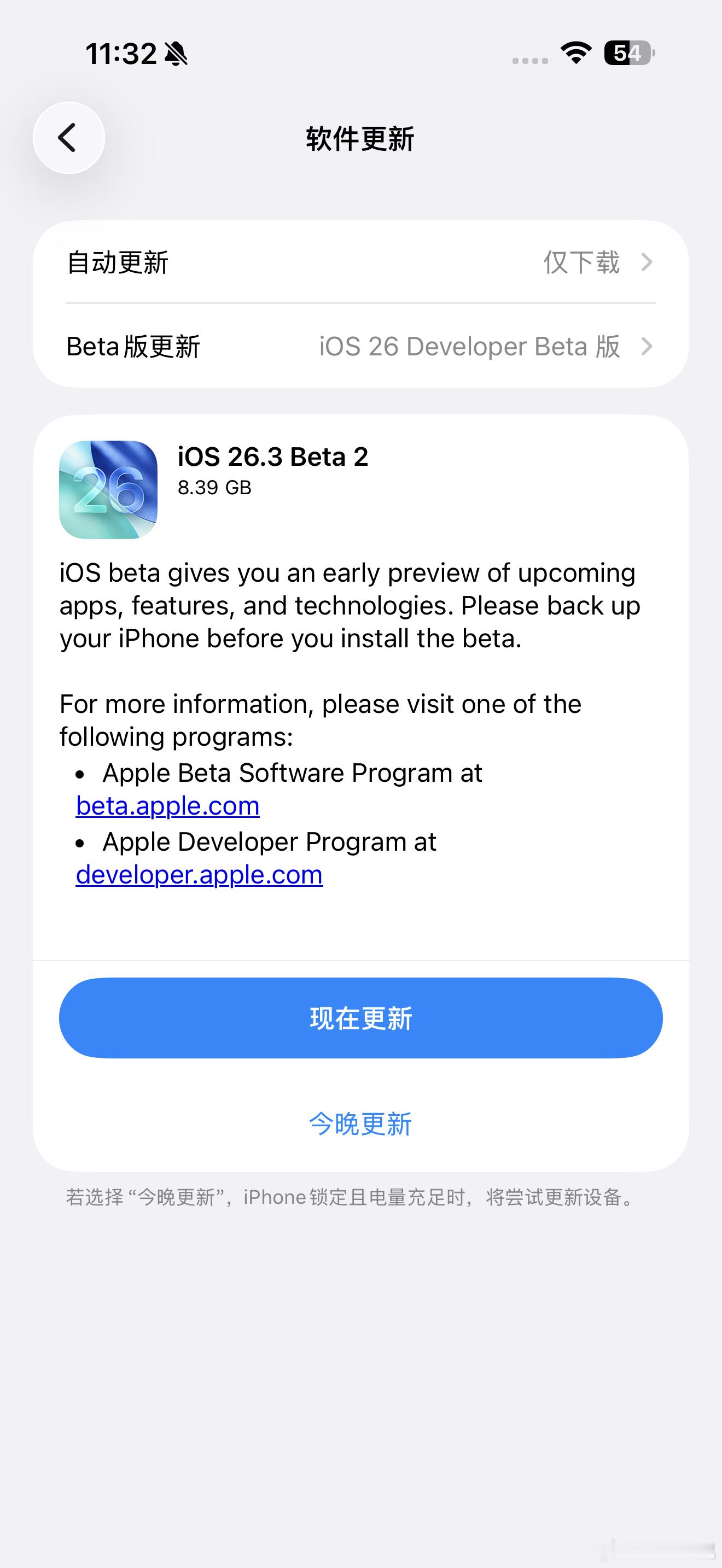This screenshot has width=722, height=1568.
Task: Click the cellular signal dots icon
Action: (x=529, y=59)
